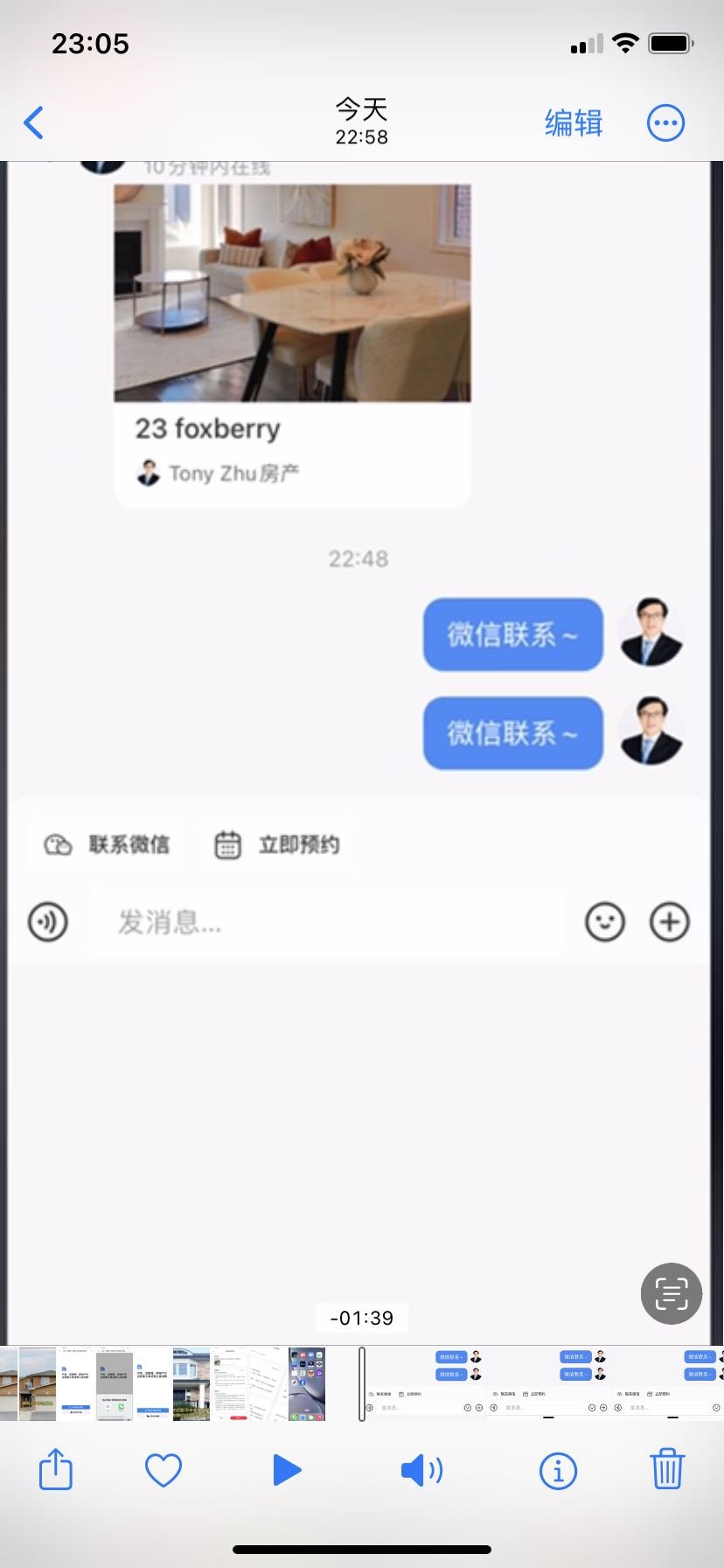The width and height of the screenshot is (724, 1568).
Task: Tap 编辑 to edit this video
Action: [574, 122]
